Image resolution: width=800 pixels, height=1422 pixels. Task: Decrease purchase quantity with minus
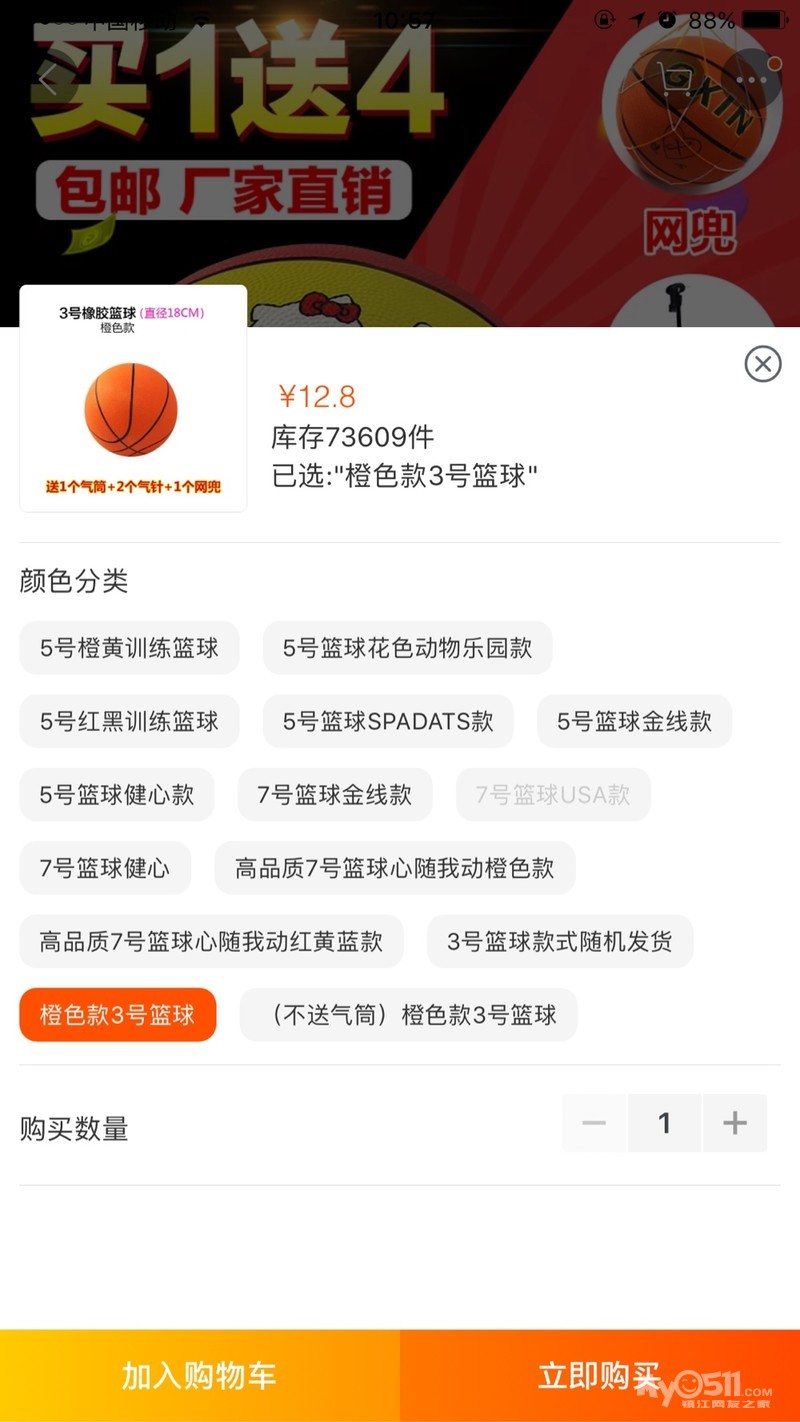(594, 1123)
